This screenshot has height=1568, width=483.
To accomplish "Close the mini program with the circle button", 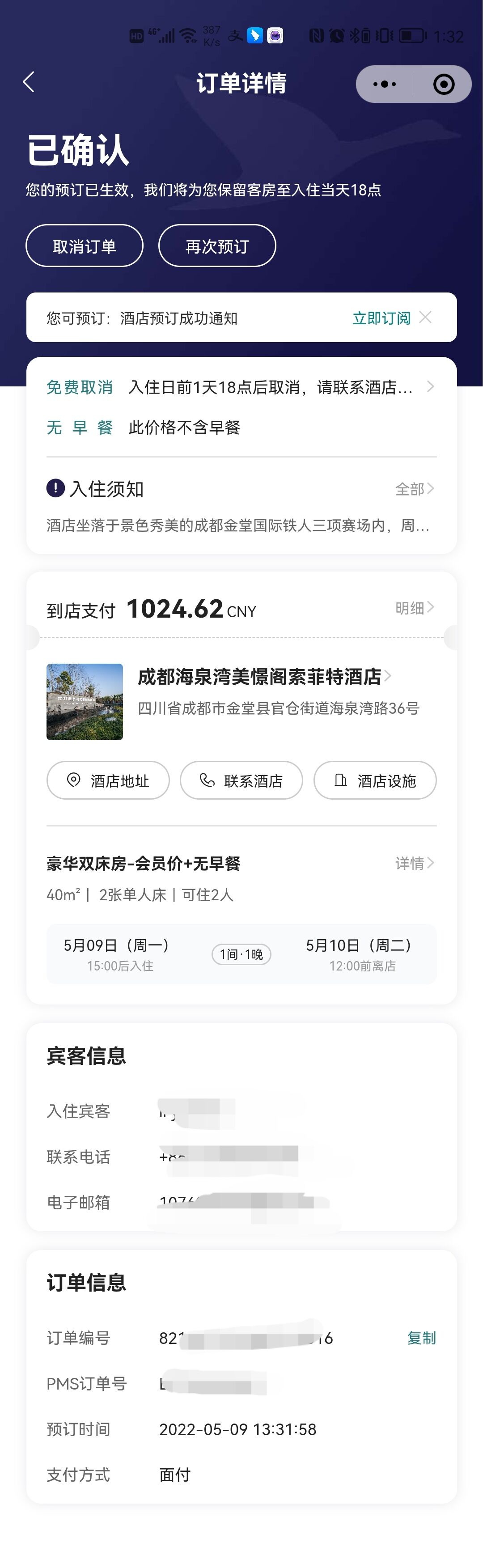I will [x=444, y=84].
